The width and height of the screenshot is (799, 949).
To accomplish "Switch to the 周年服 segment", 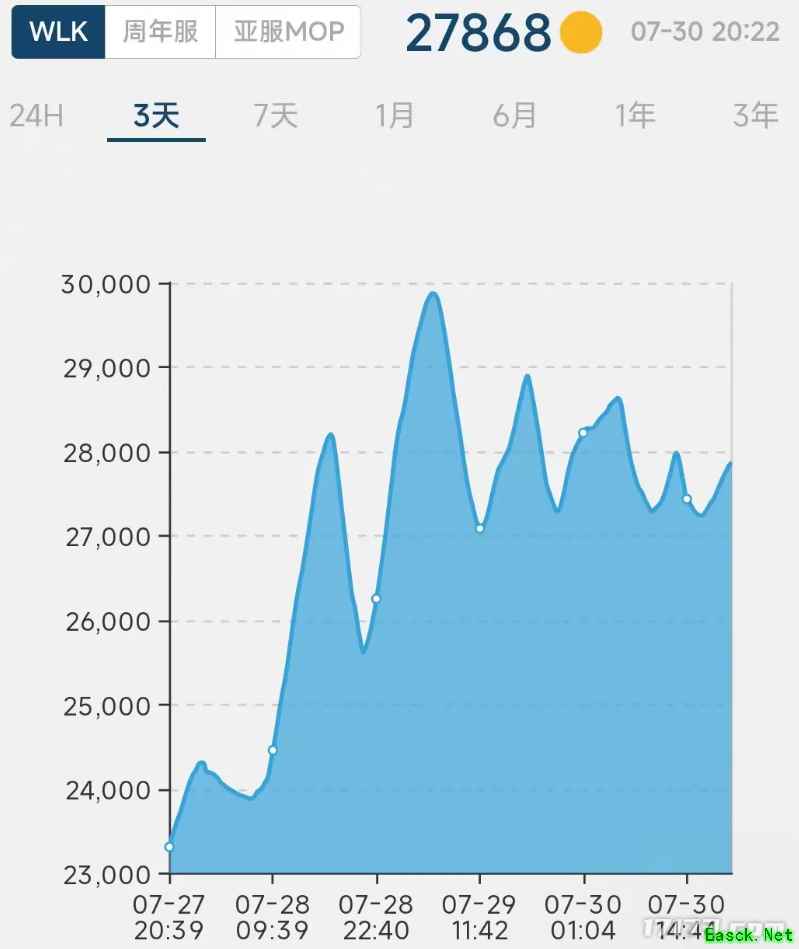I will click(160, 32).
